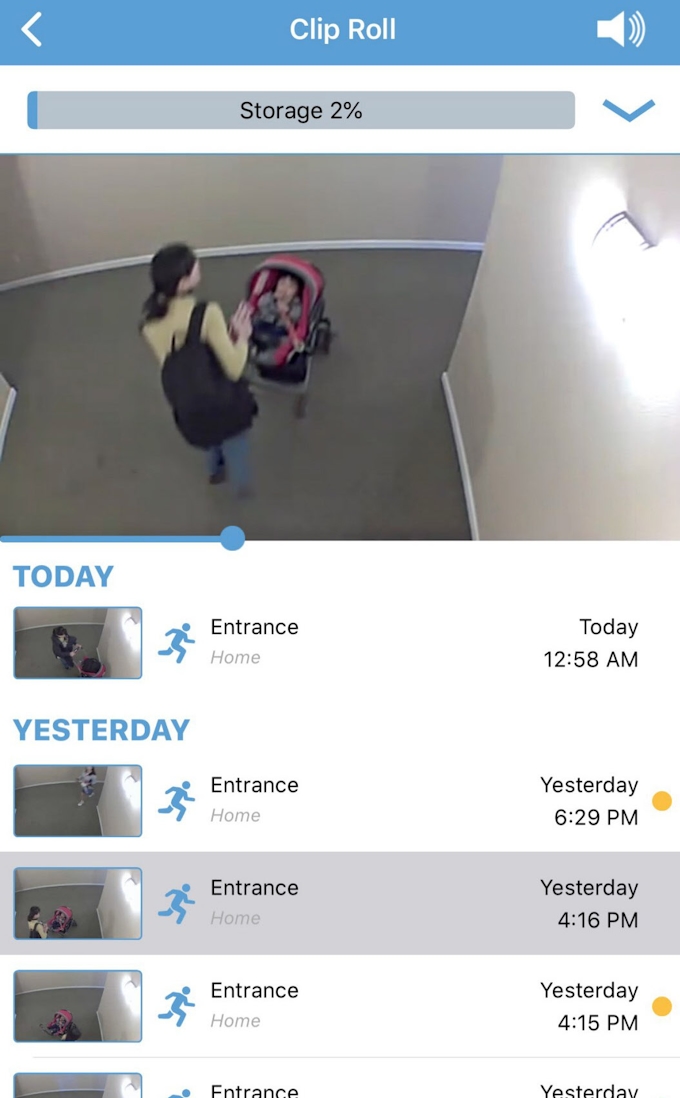Tap the video player preview
The height and width of the screenshot is (1098, 680).
[340, 347]
